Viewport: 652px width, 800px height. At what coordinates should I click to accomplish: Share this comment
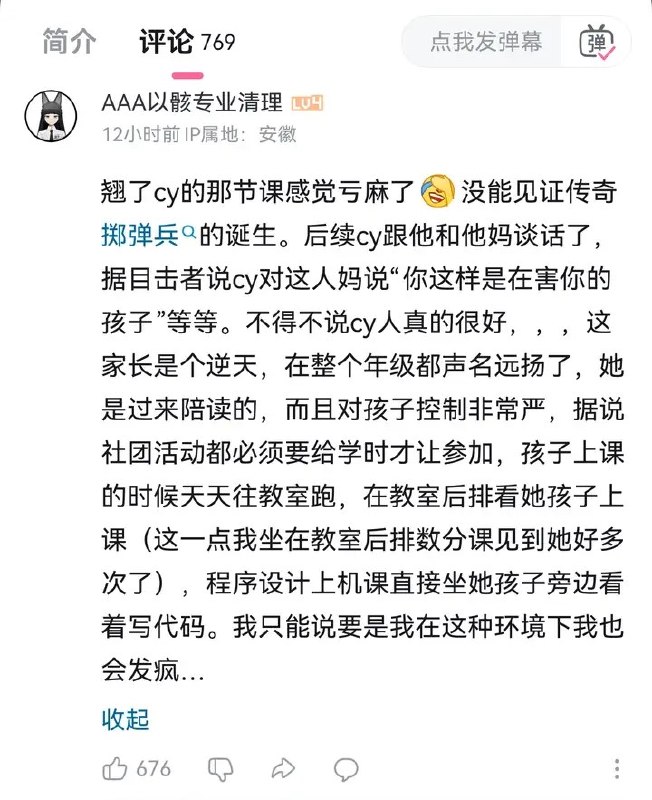click(283, 768)
